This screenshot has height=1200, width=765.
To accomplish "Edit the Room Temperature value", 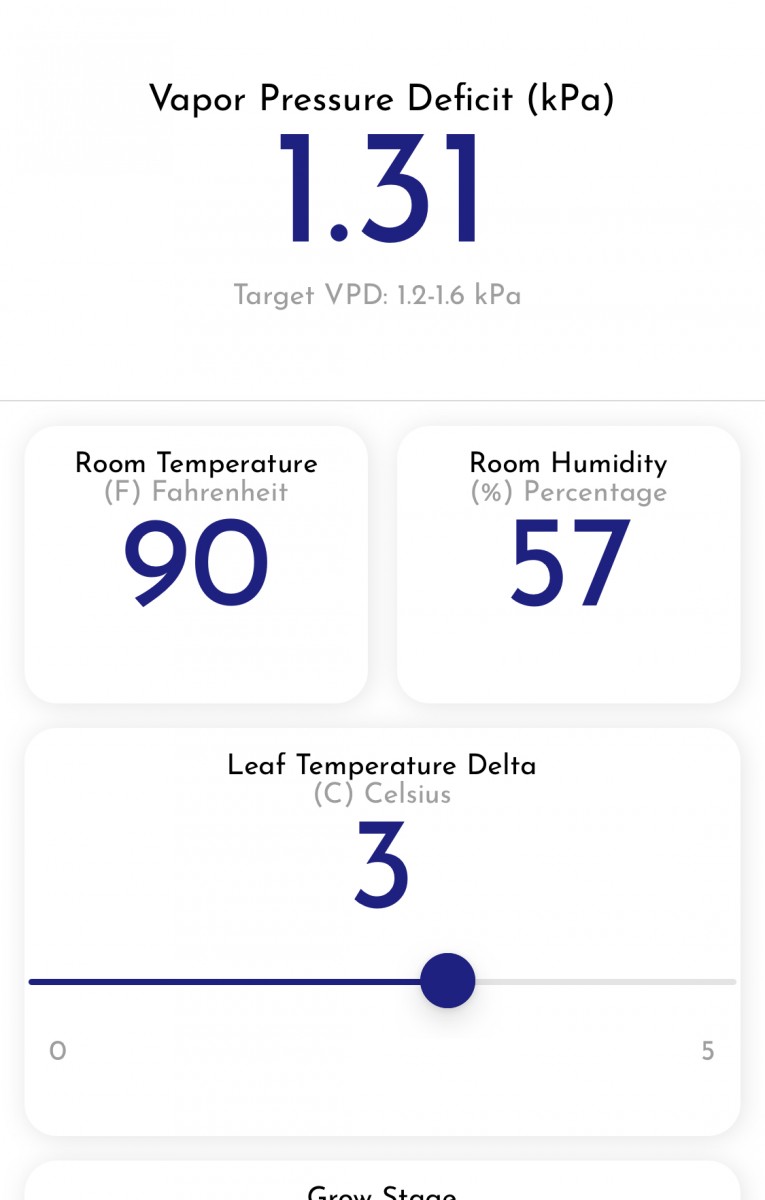I will point(196,564).
